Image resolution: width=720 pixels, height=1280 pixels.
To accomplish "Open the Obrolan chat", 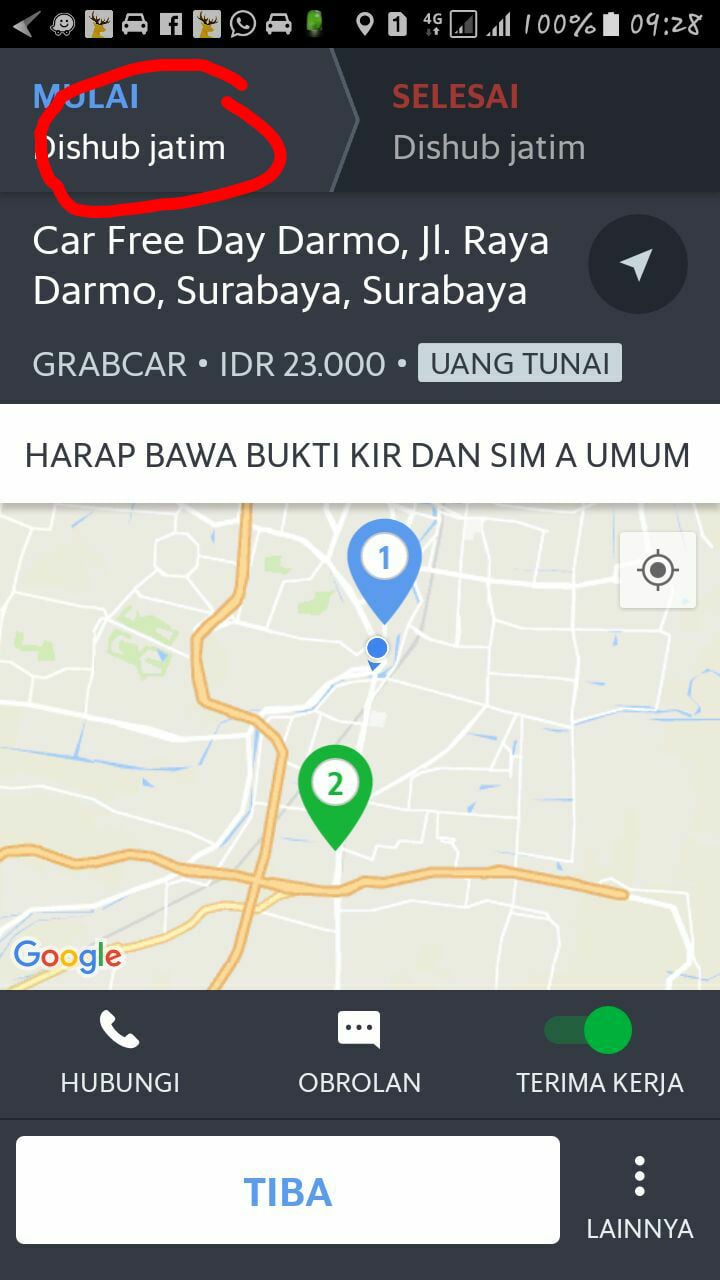I will [359, 1052].
